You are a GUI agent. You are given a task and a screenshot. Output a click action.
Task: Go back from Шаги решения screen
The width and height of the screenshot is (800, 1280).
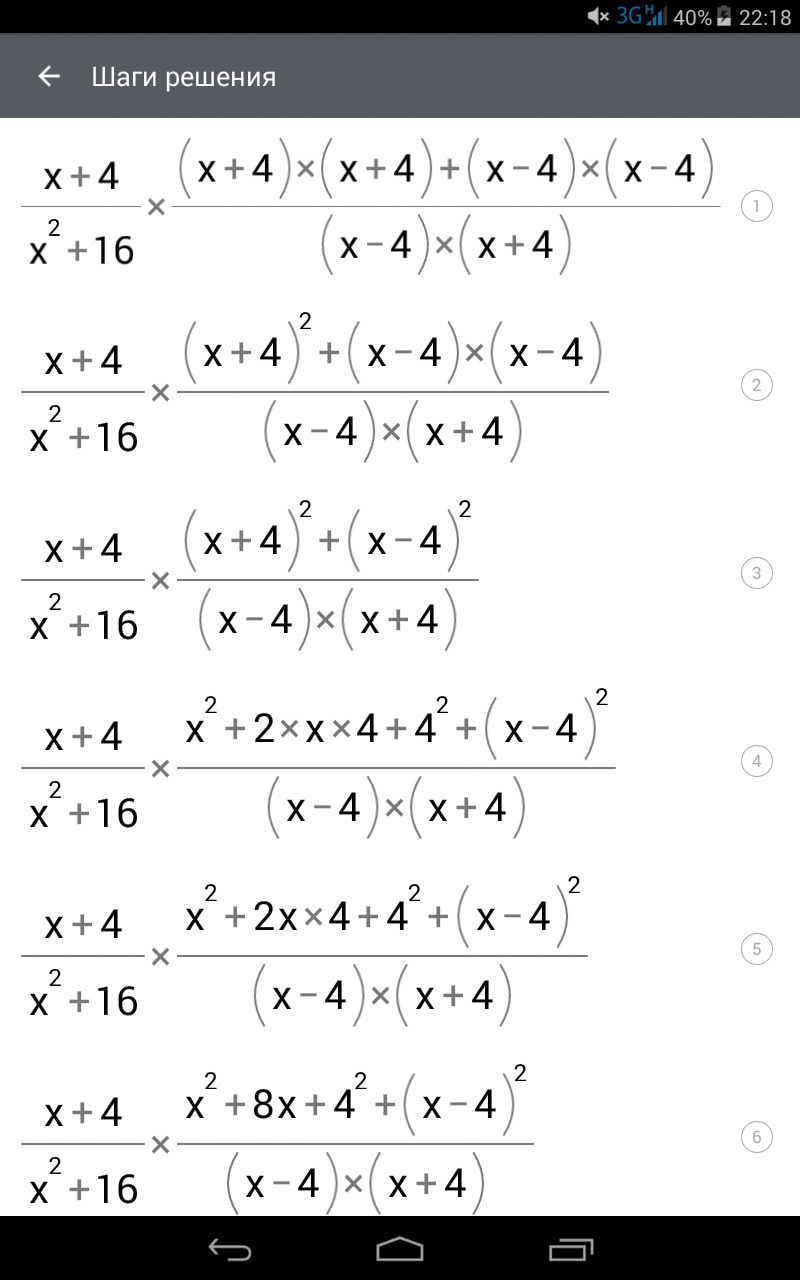point(49,77)
